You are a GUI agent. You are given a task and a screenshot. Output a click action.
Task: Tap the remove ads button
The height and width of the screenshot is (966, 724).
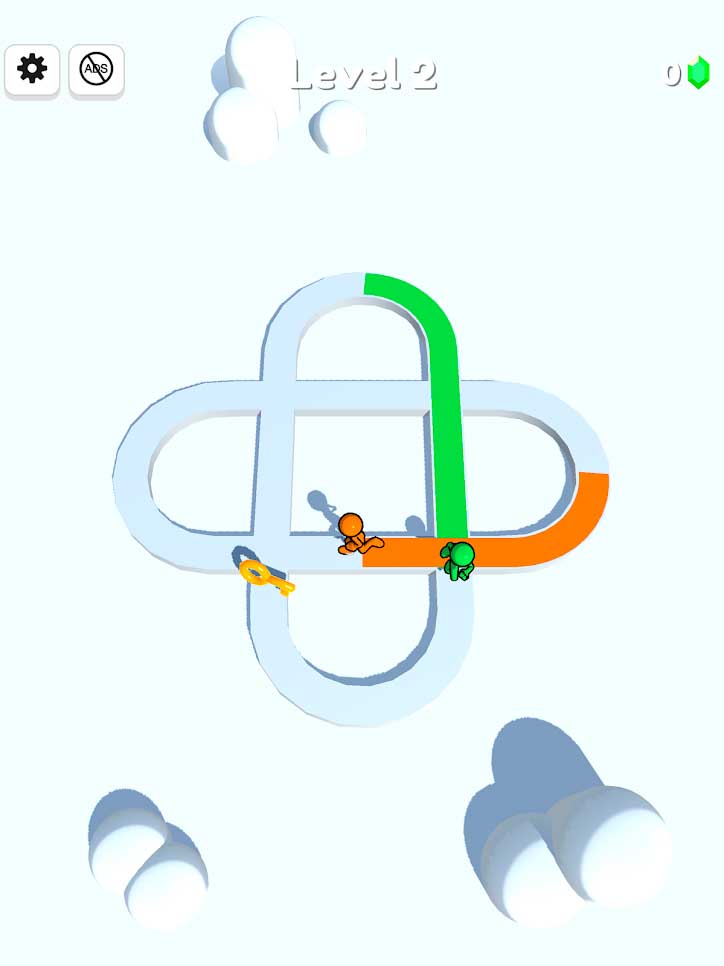coord(96,69)
